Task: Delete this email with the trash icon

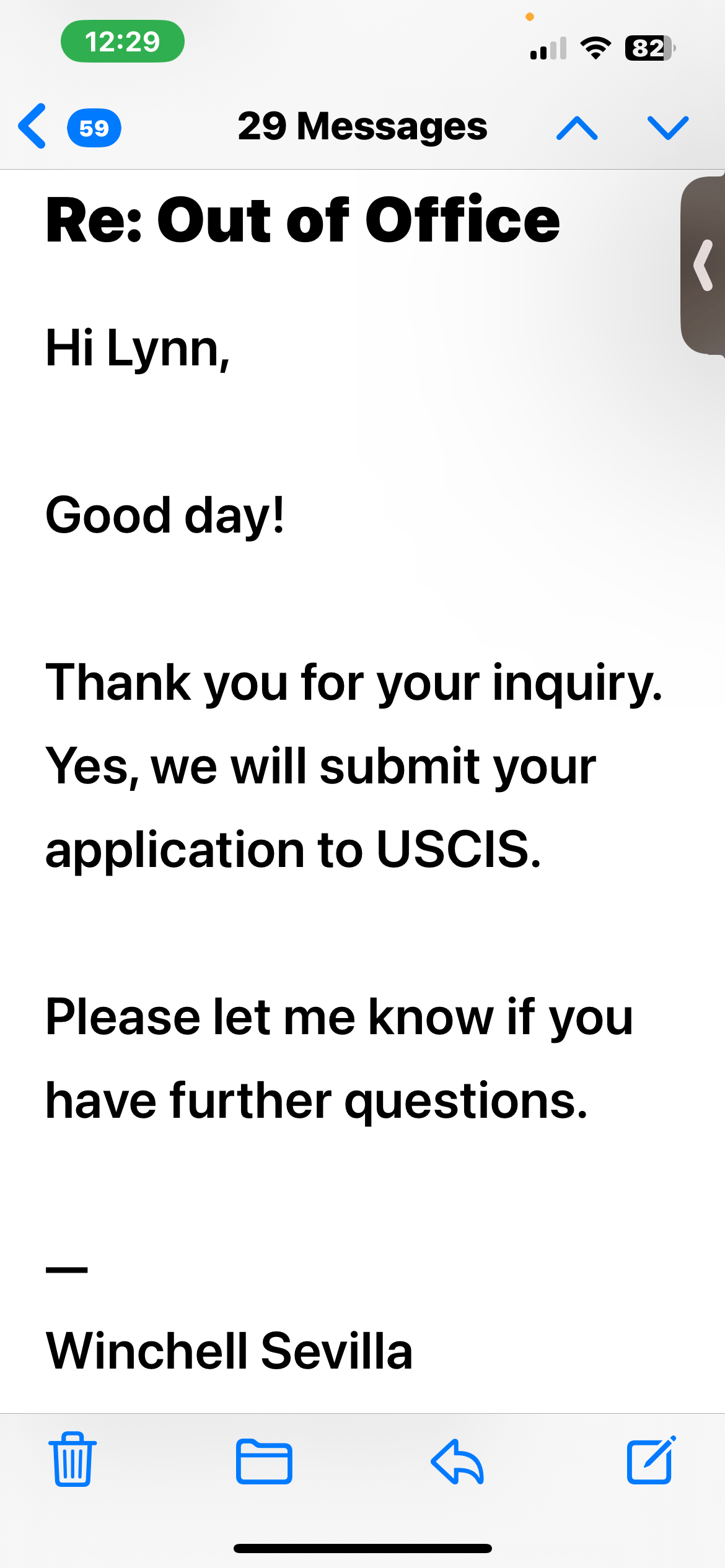Action: click(x=72, y=1460)
